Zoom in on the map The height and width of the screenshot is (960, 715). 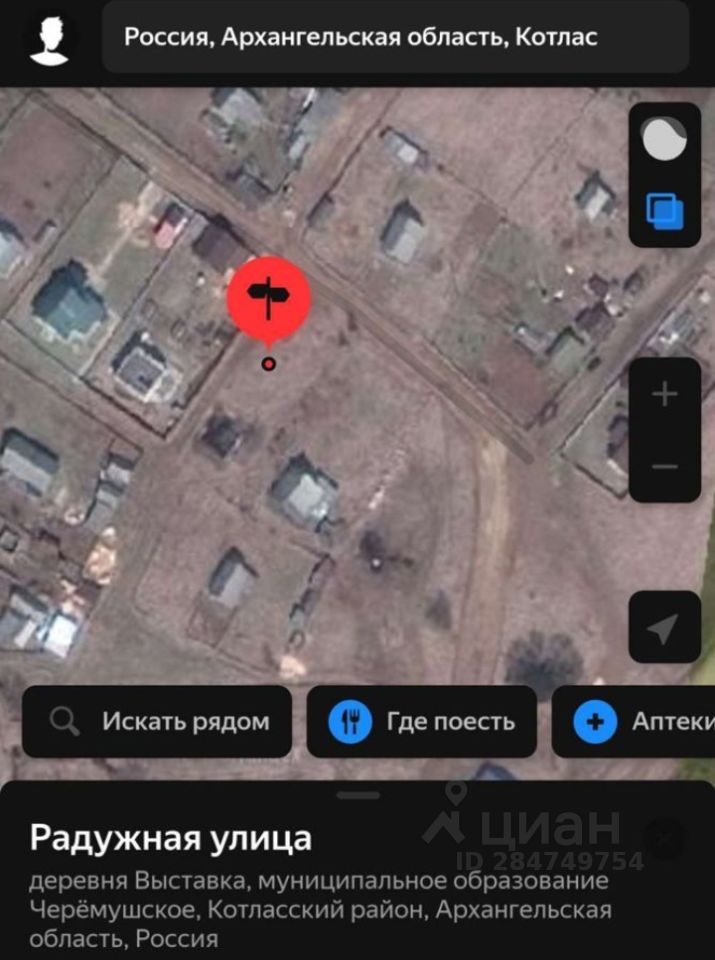point(664,395)
